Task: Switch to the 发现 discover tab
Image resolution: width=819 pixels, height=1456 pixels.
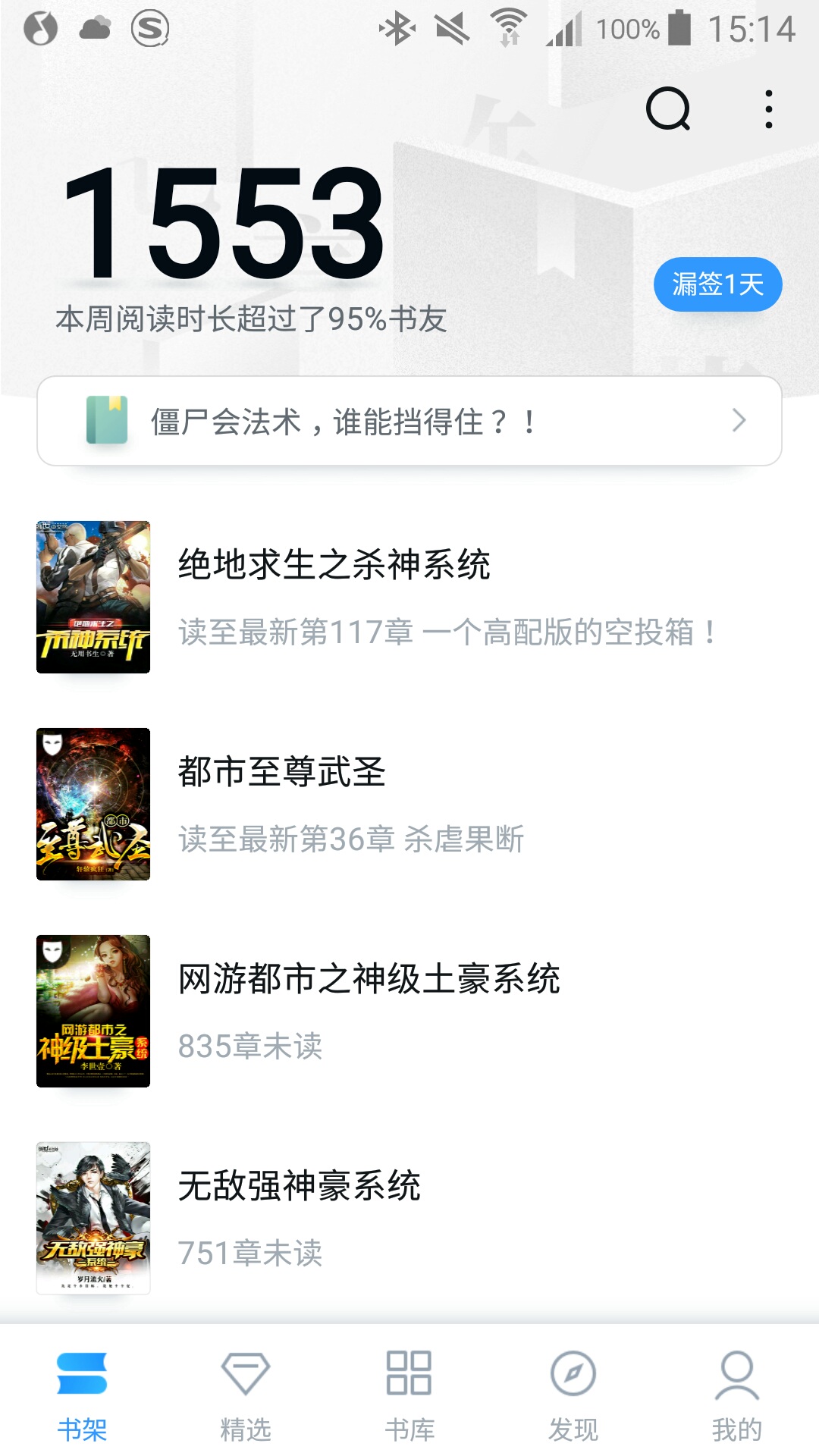Action: pos(573,1395)
